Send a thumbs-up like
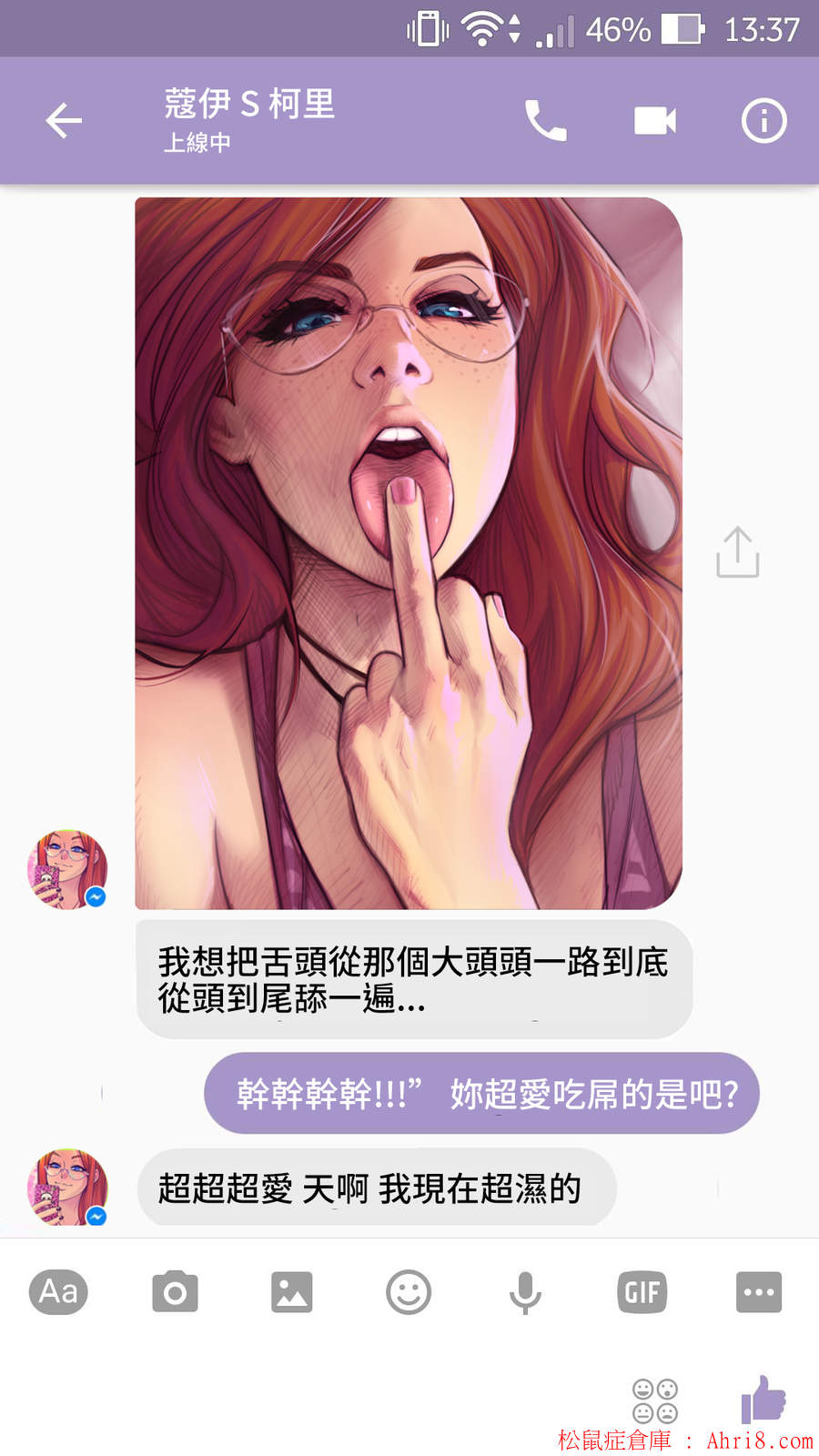 (x=763, y=1399)
